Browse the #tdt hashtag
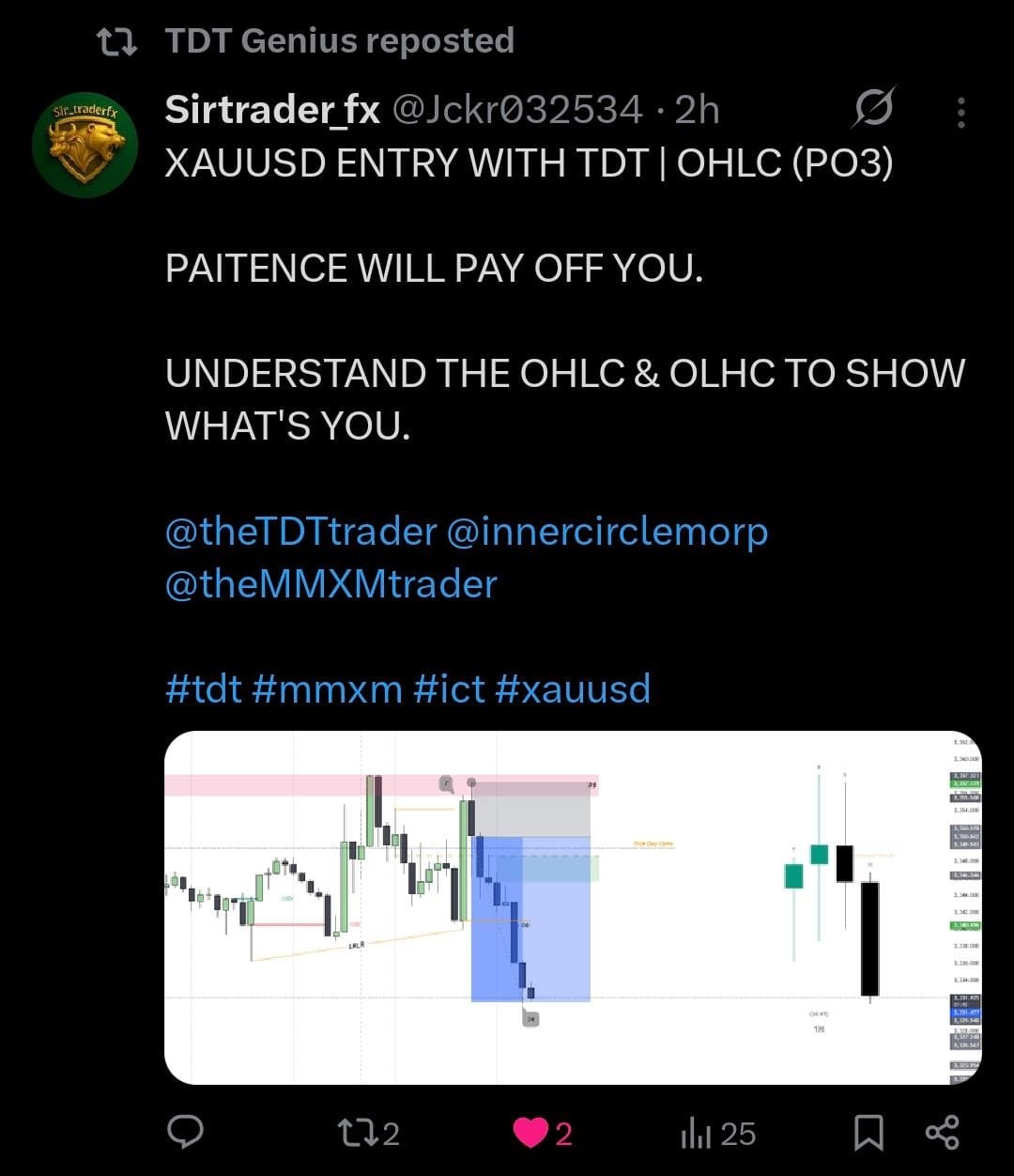 click(203, 689)
